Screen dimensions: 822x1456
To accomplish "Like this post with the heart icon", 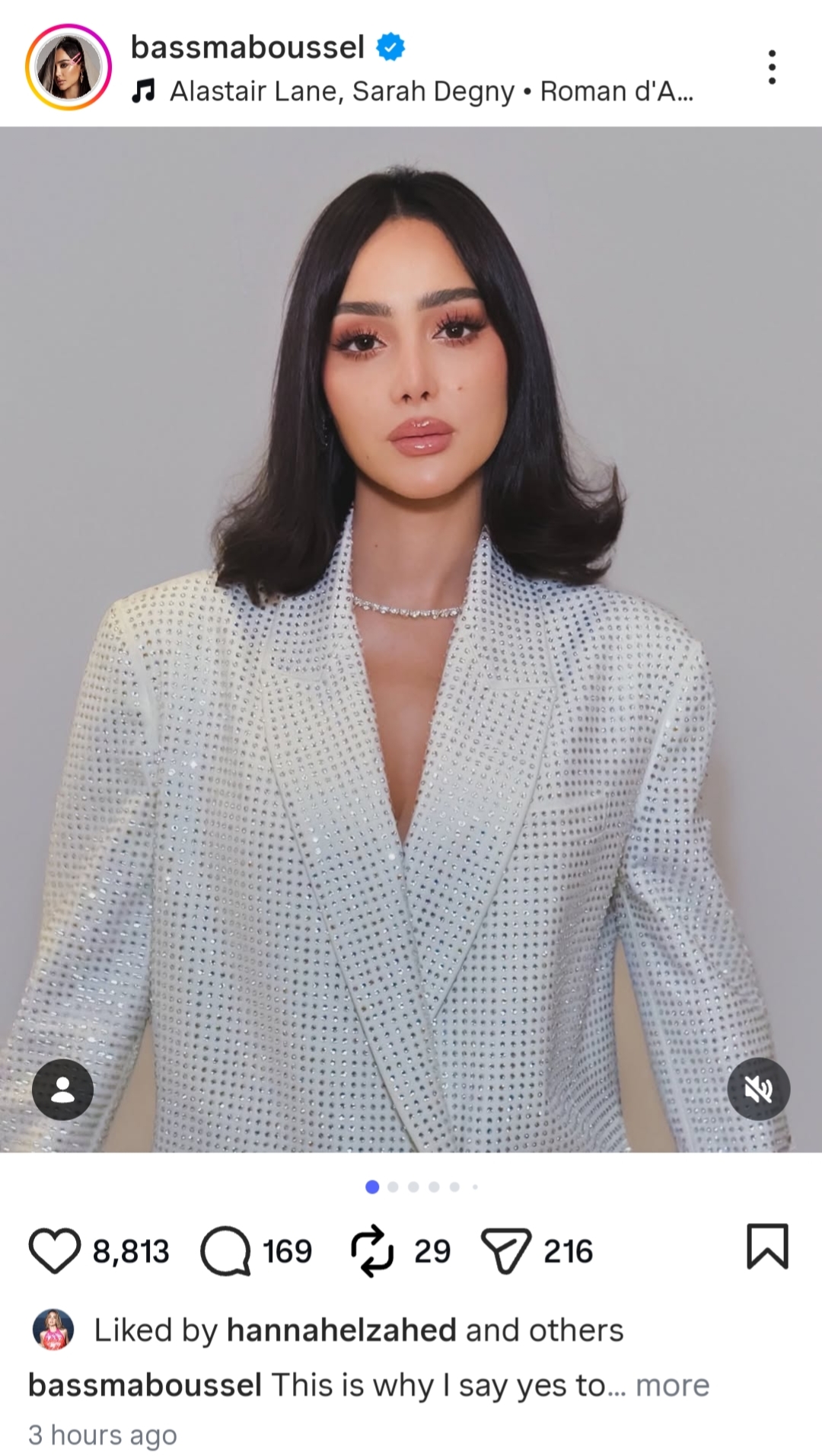I will point(55,1251).
